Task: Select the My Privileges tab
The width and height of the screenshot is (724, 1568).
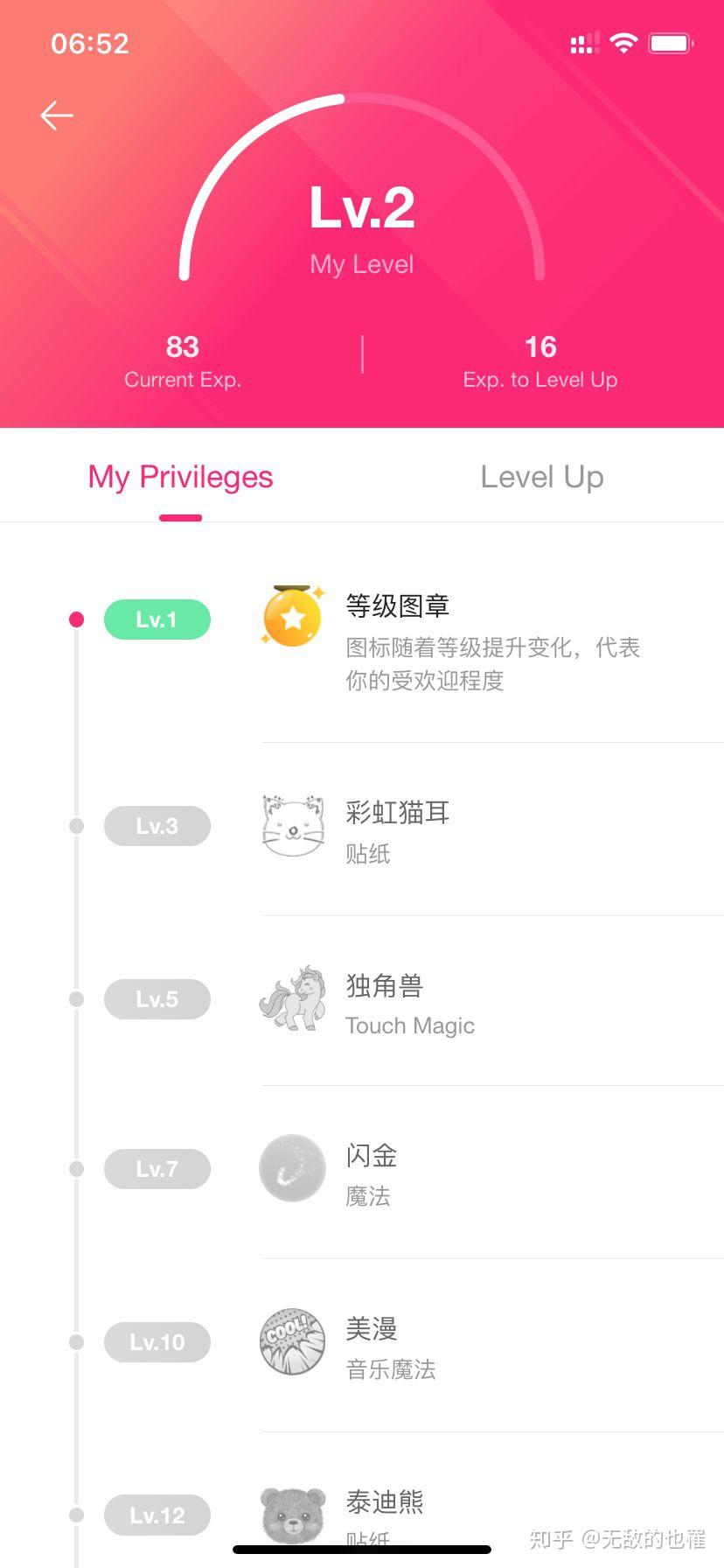Action: 179,477
